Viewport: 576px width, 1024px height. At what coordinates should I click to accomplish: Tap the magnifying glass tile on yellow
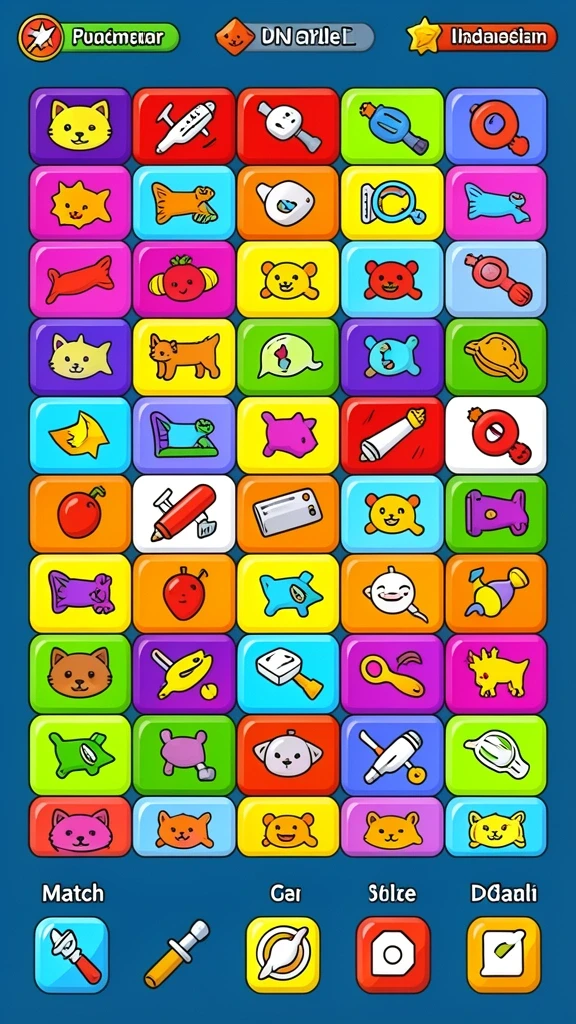pos(392,203)
